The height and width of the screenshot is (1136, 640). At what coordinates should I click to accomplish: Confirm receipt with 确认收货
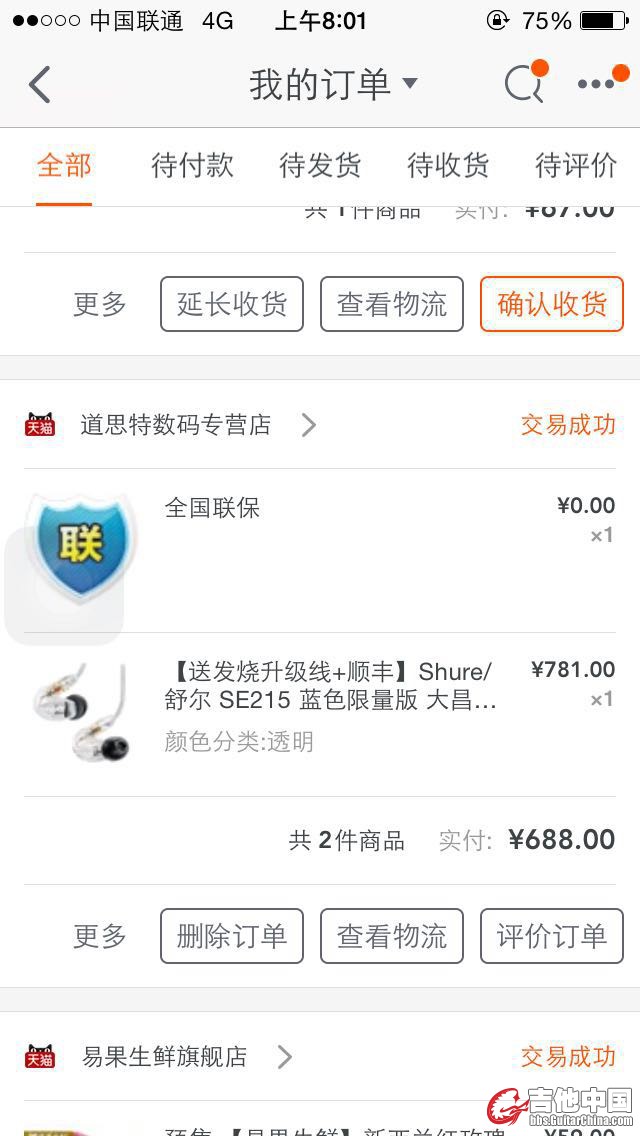click(x=552, y=304)
